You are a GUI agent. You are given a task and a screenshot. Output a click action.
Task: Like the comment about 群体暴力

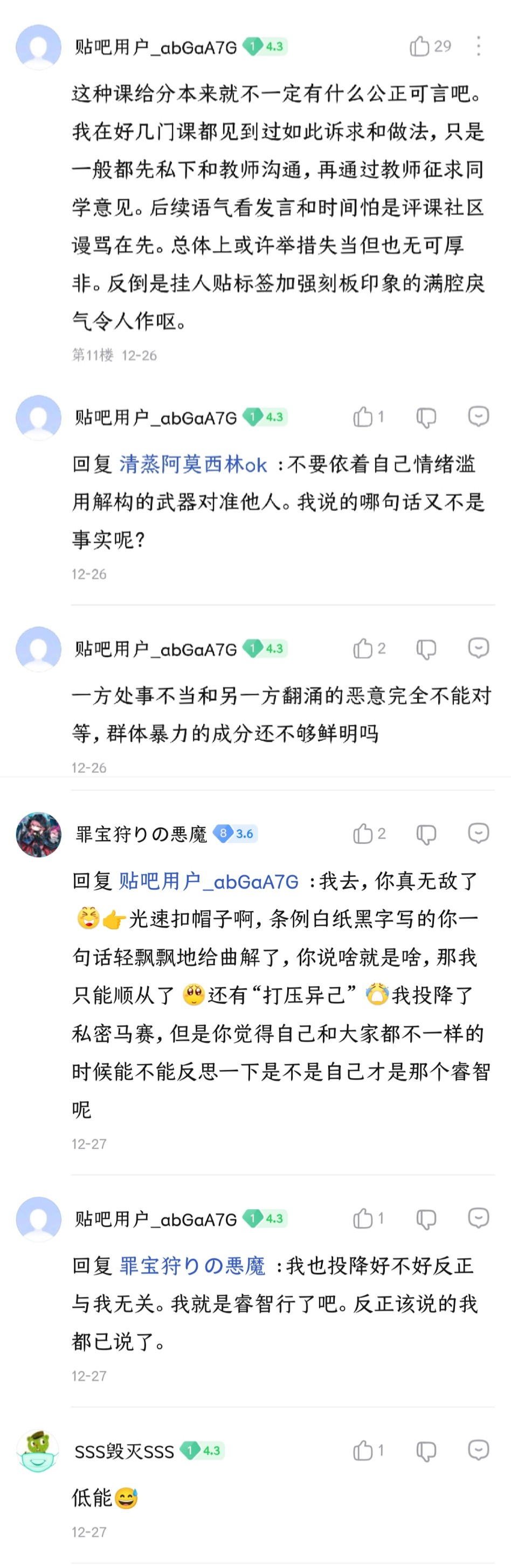363,648
